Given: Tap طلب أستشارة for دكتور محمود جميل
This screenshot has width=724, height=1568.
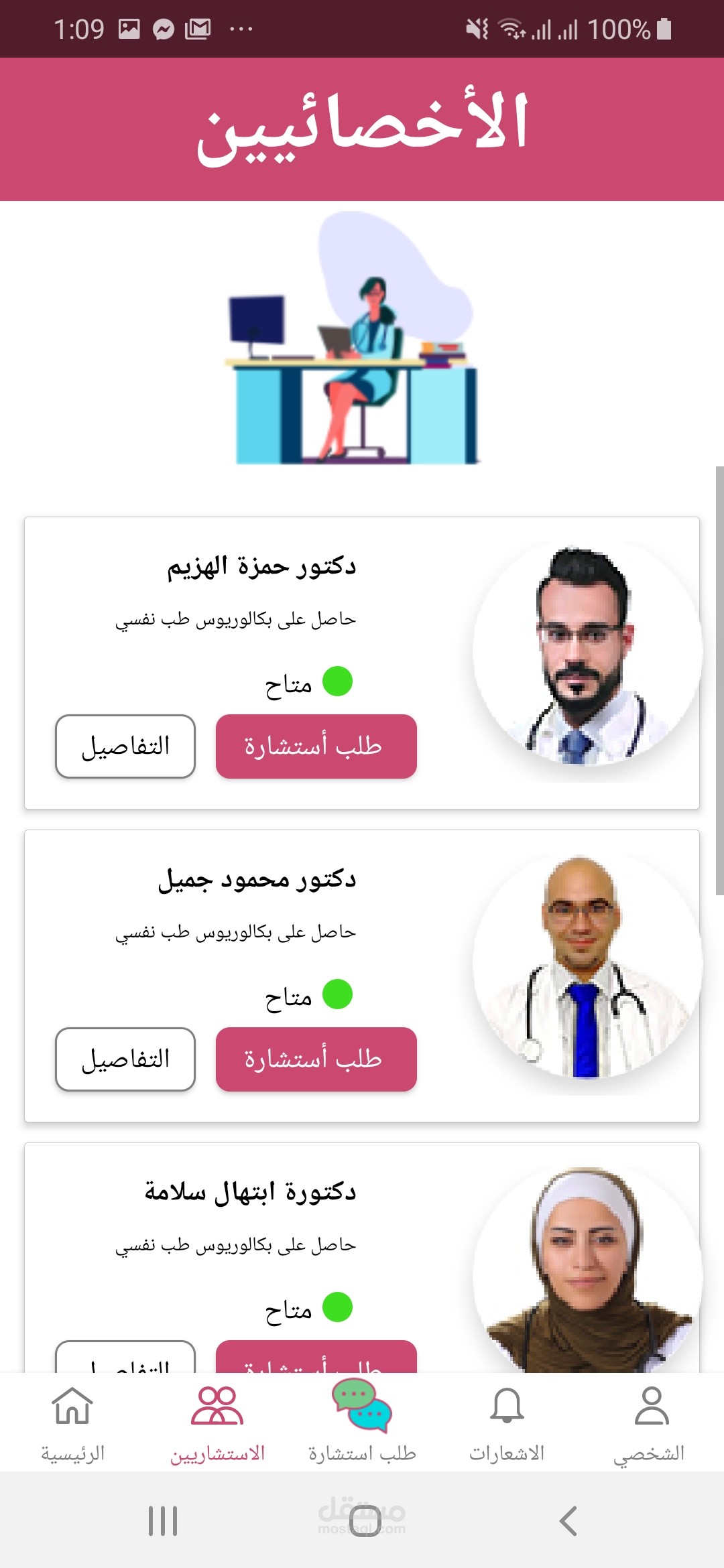Looking at the screenshot, I should pyautogui.click(x=316, y=1059).
